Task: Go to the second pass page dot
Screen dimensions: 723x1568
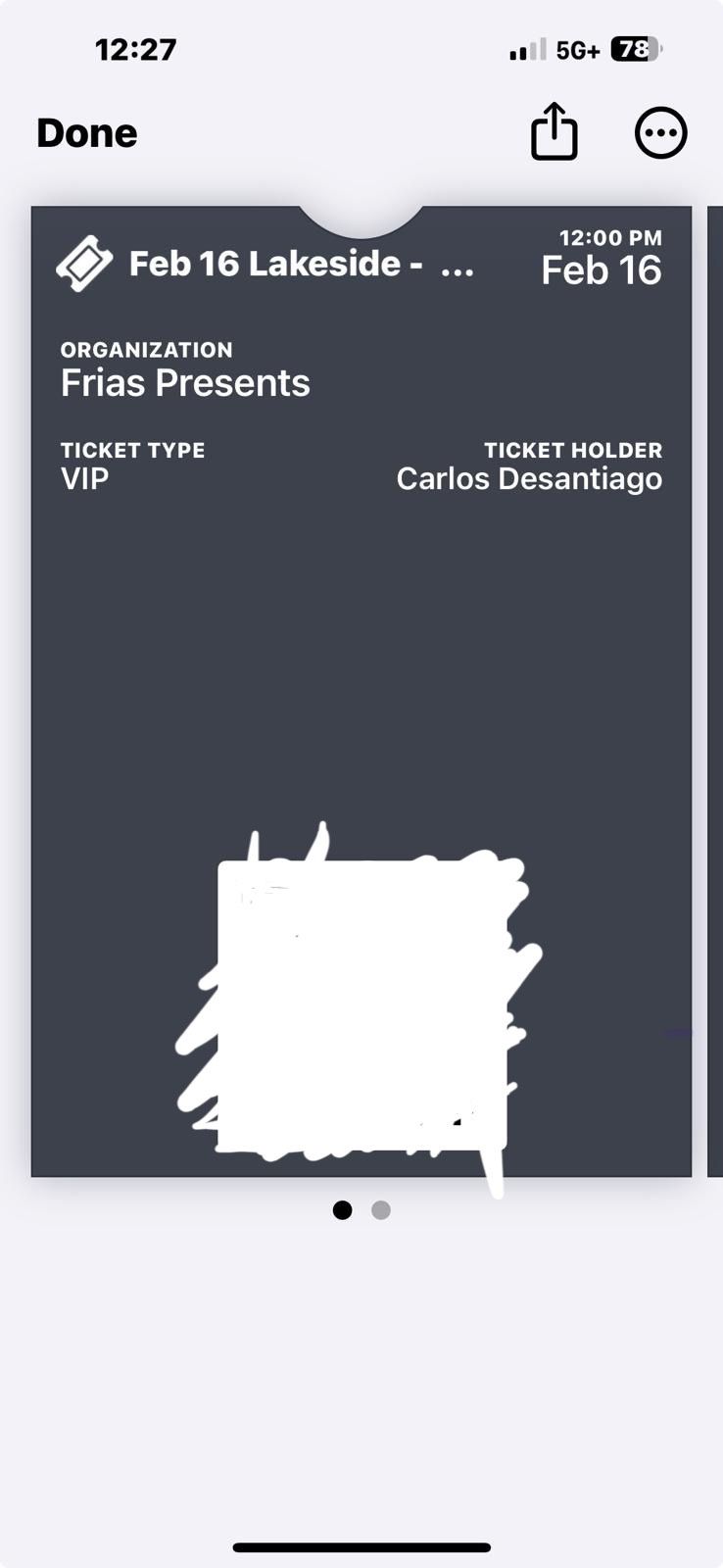Action: point(381,1210)
